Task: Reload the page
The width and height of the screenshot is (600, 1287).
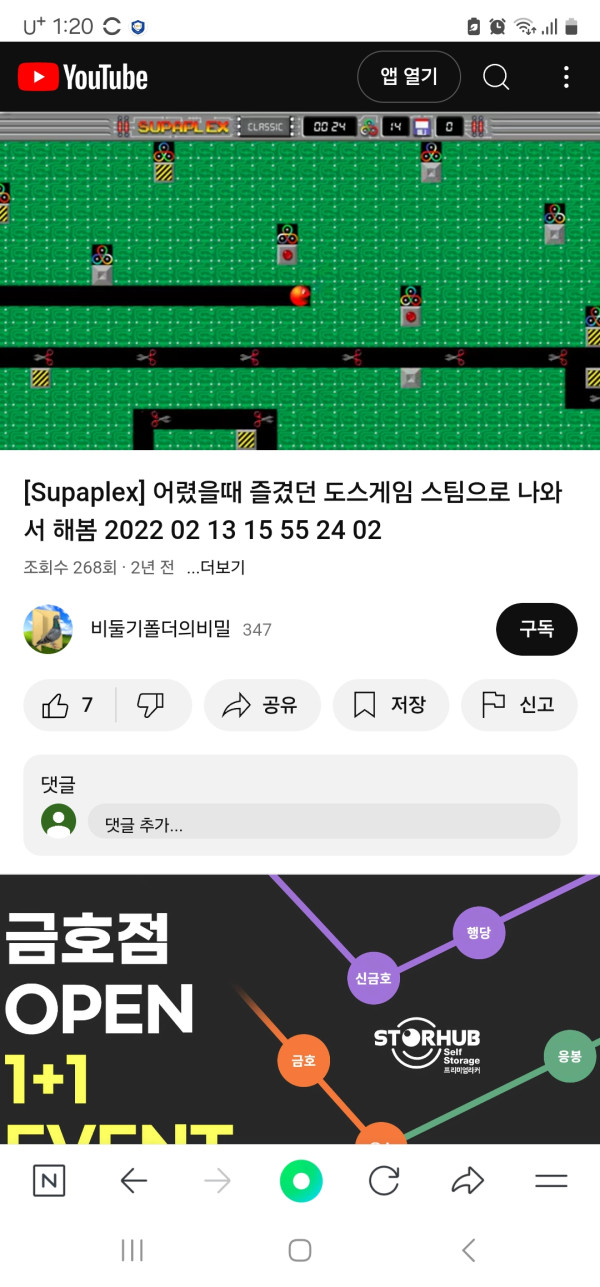Action: tap(384, 1181)
